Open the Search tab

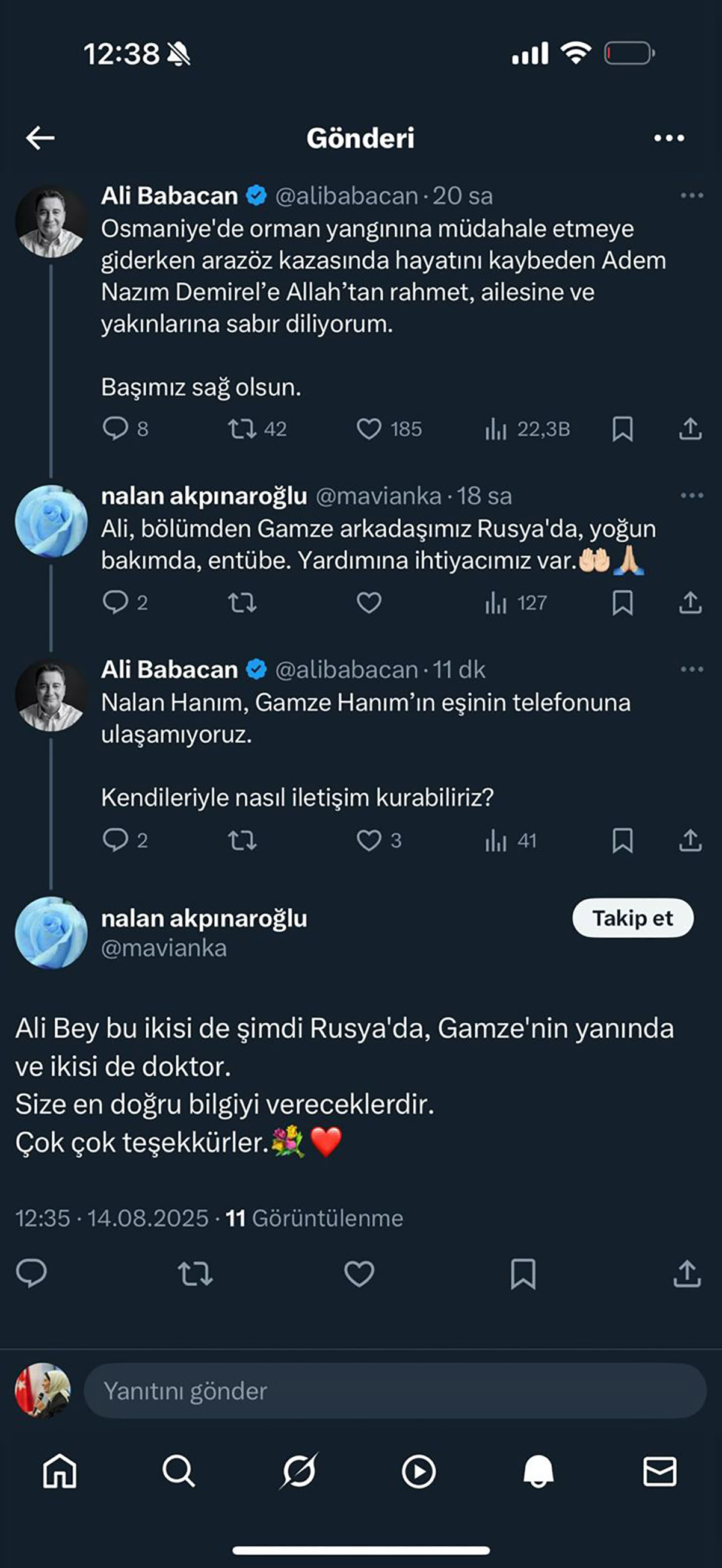pyautogui.click(x=179, y=1472)
